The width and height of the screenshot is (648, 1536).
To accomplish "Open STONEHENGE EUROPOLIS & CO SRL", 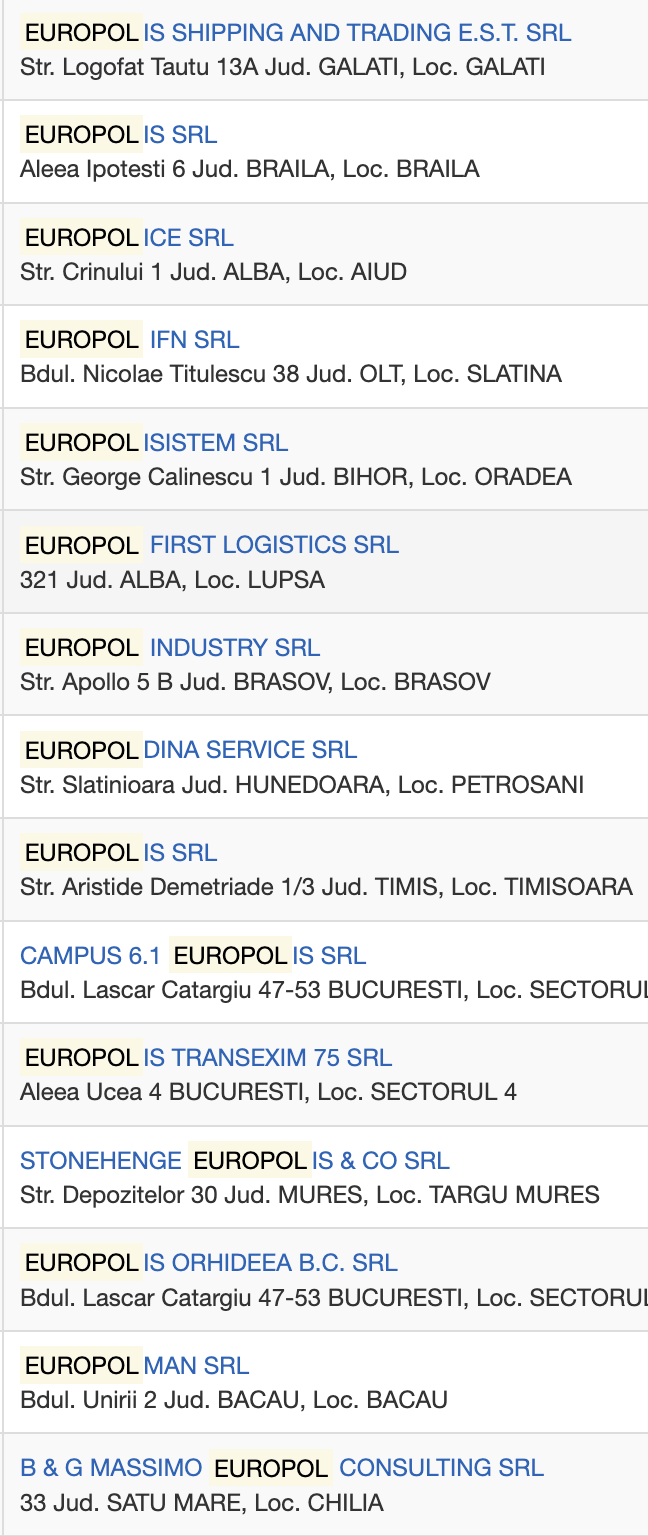I will point(235,1161).
